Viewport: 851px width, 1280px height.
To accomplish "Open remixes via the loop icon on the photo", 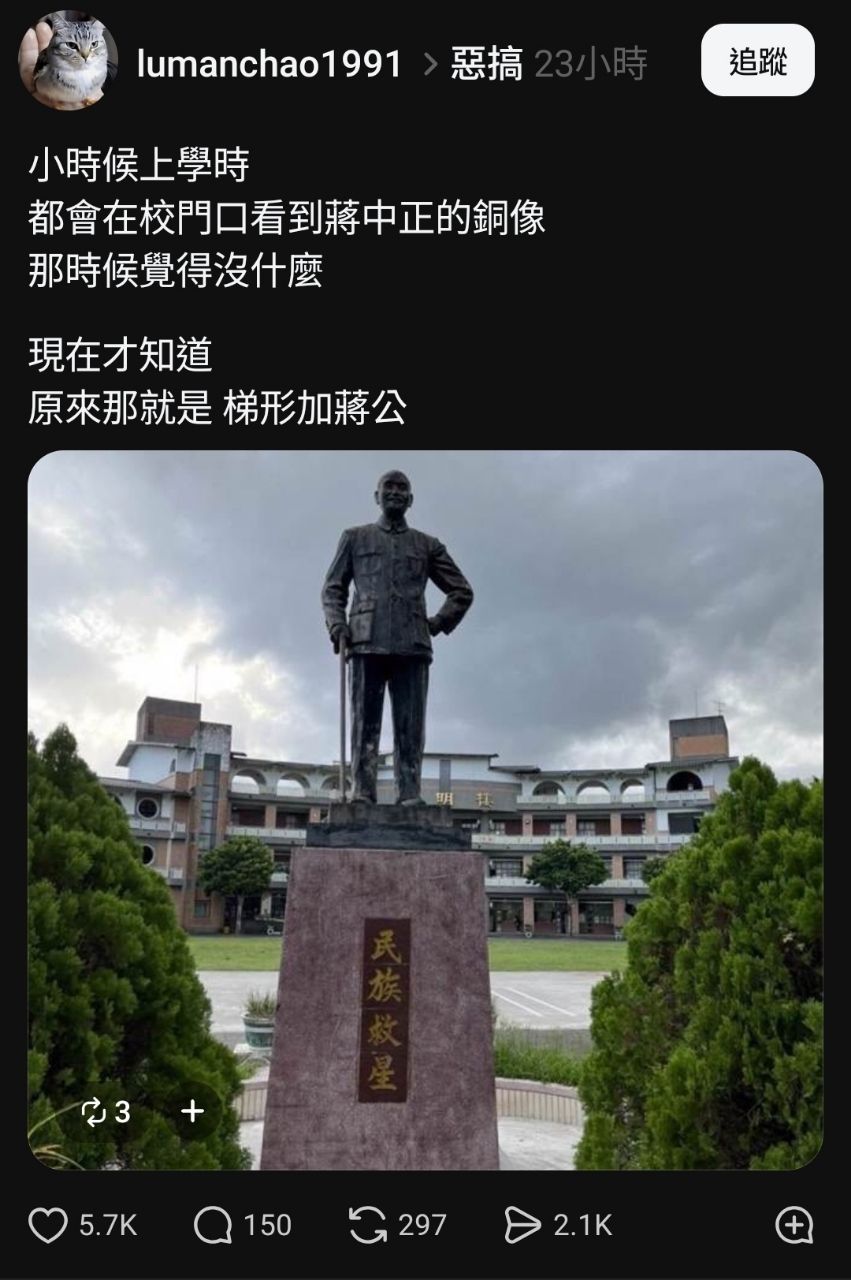I will click(94, 1109).
